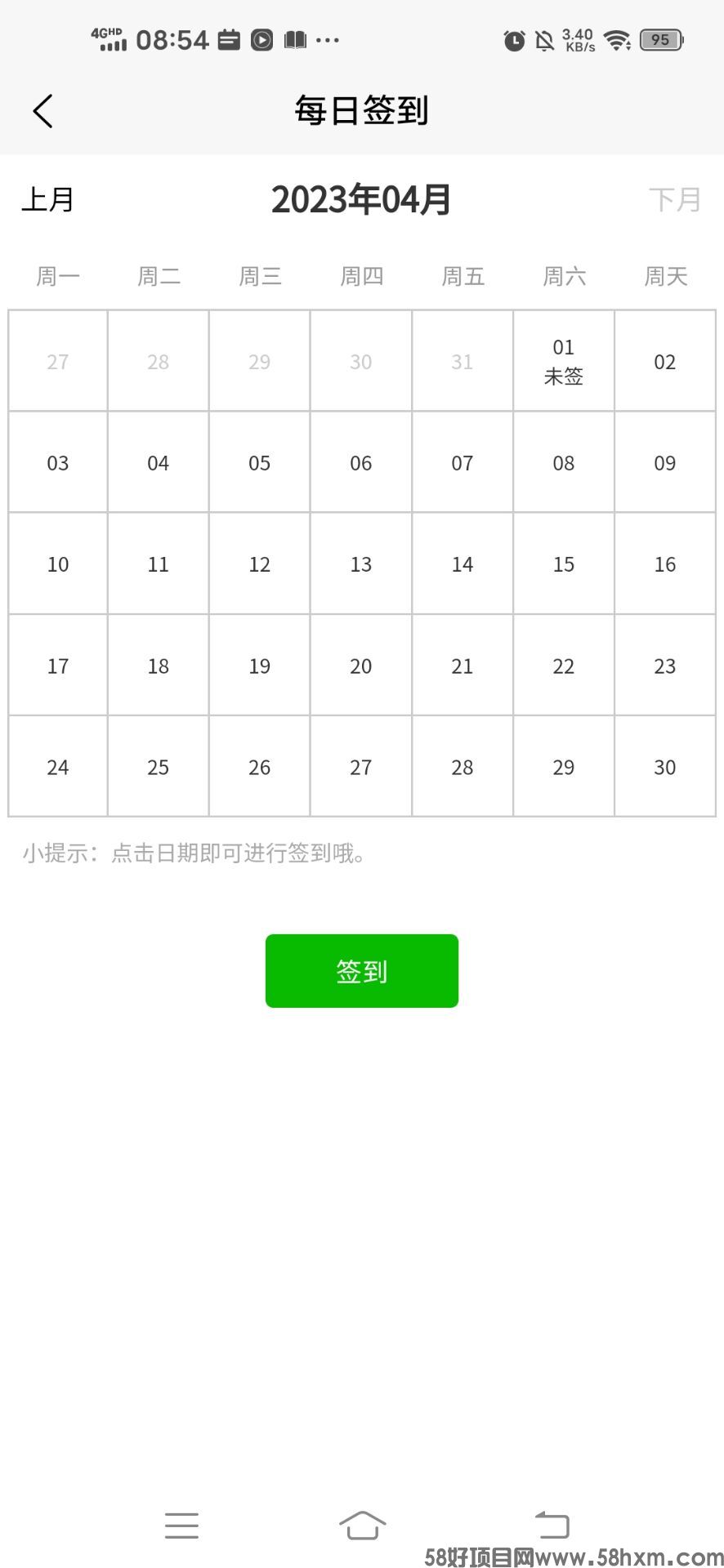Select date 13 in the calendar
This screenshot has width=724, height=1568.
[361, 564]
